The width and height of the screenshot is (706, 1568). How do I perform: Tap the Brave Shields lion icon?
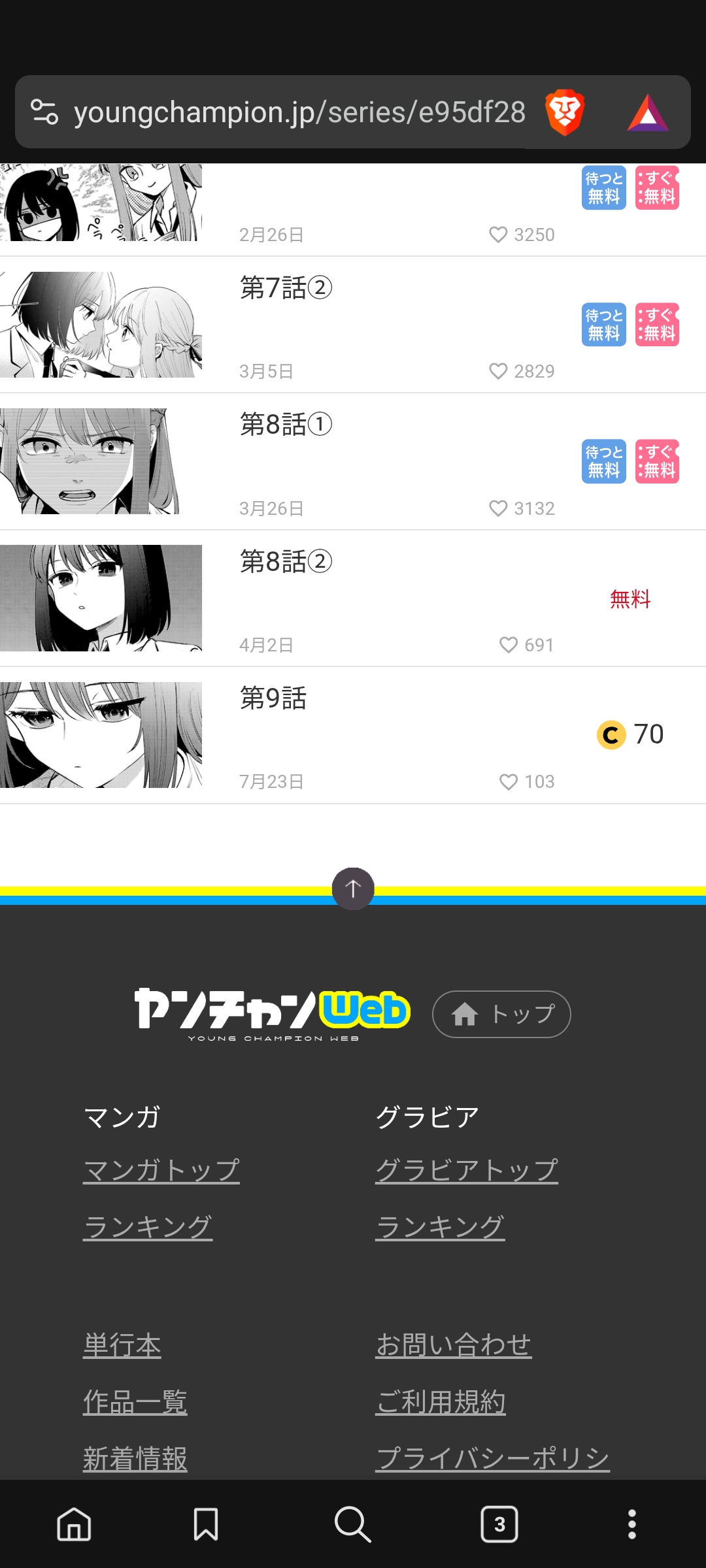pos(565,112)
